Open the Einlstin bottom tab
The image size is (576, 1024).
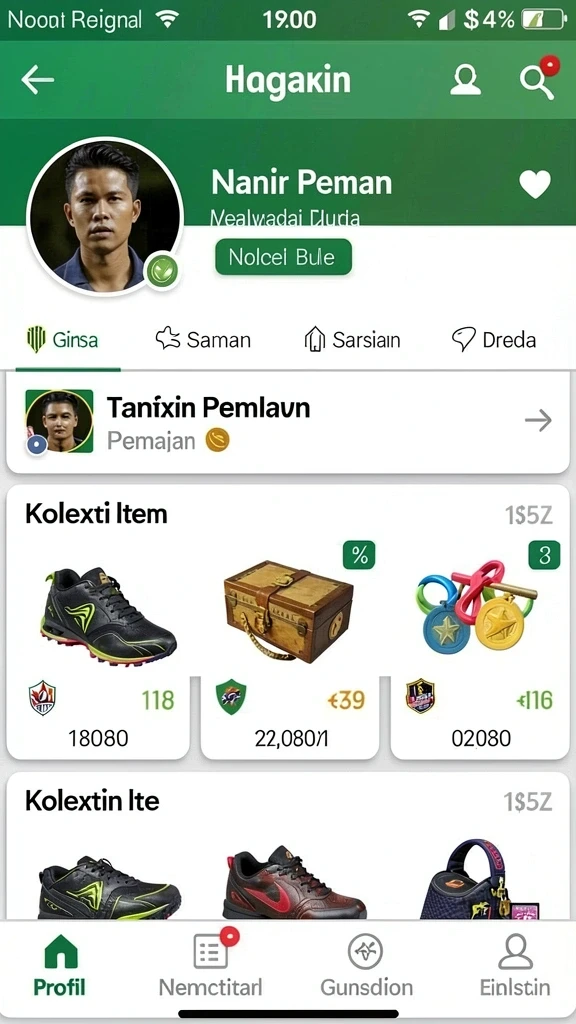[x=515, y=967]
